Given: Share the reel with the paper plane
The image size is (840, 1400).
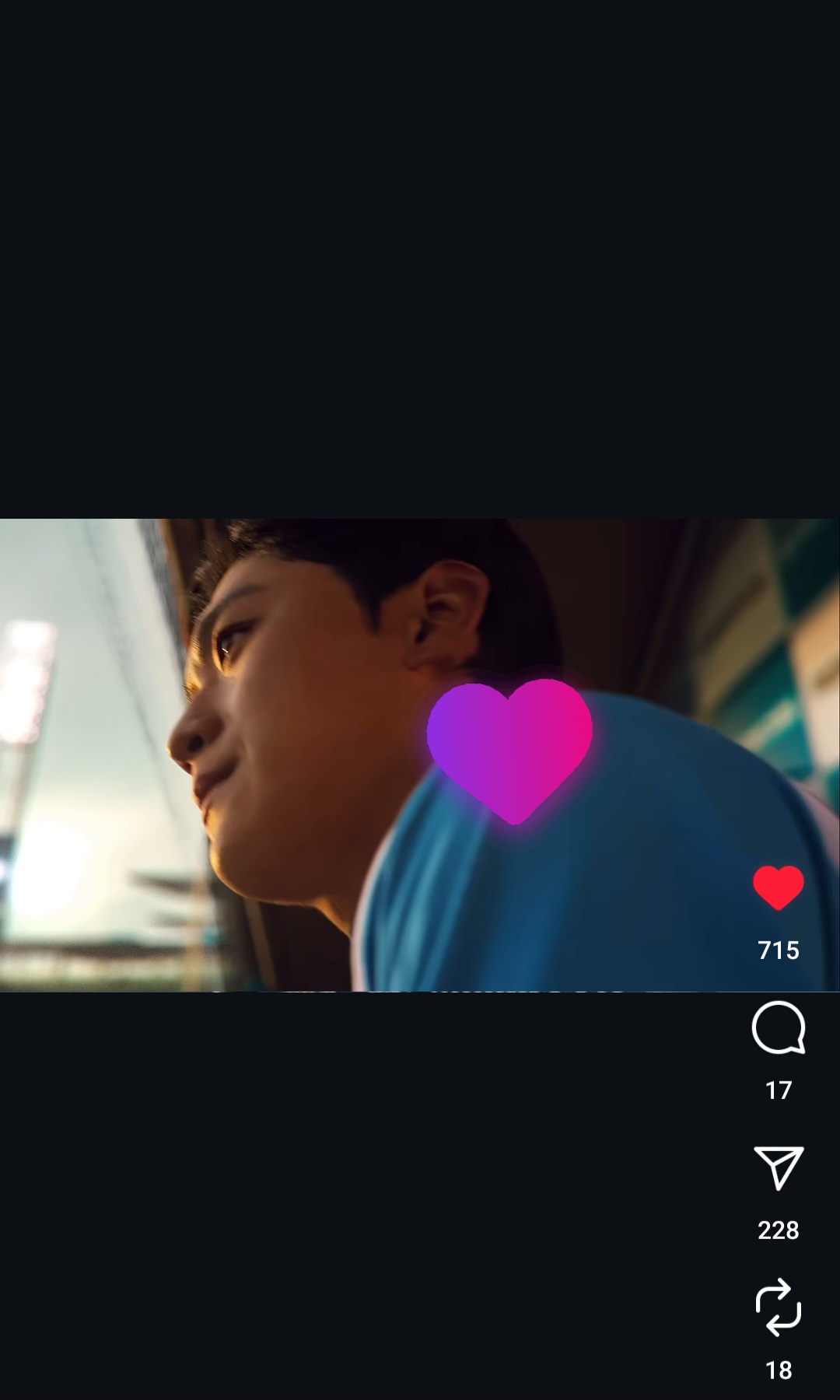Looking at the screenshot, I should (x=779, y=1167).
